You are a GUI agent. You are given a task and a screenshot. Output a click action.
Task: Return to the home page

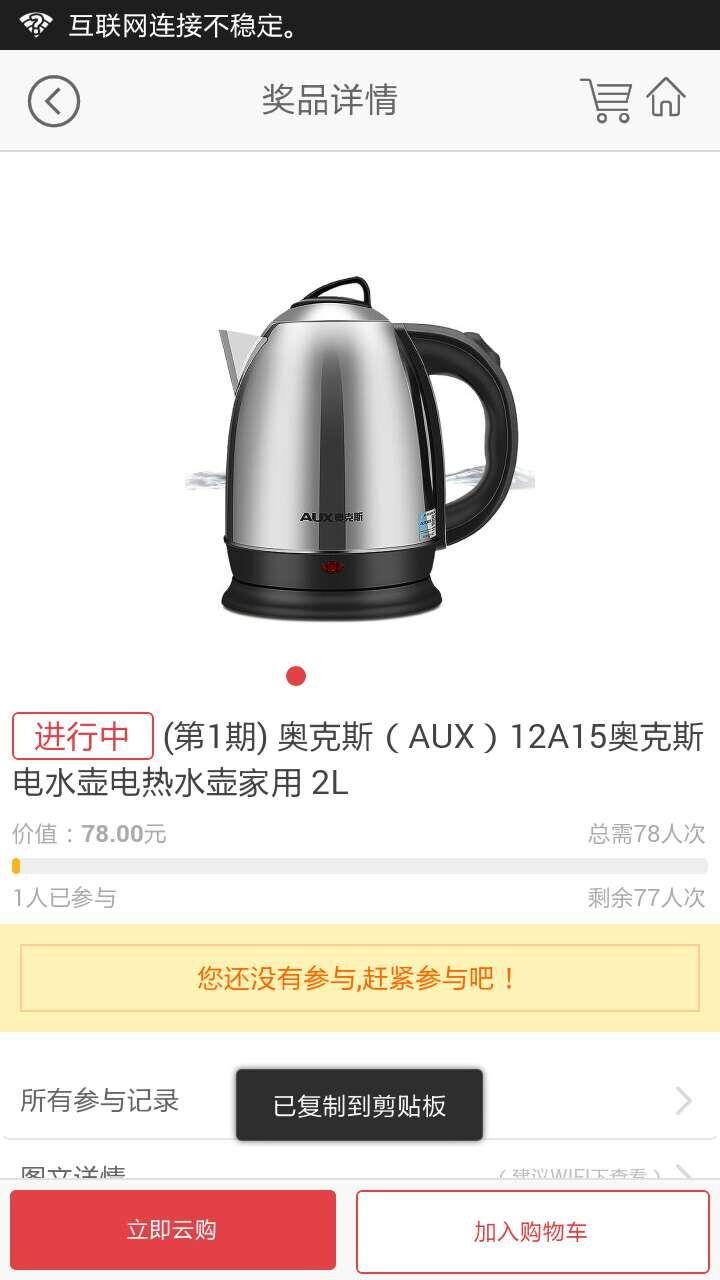click(x=666, y=99)
